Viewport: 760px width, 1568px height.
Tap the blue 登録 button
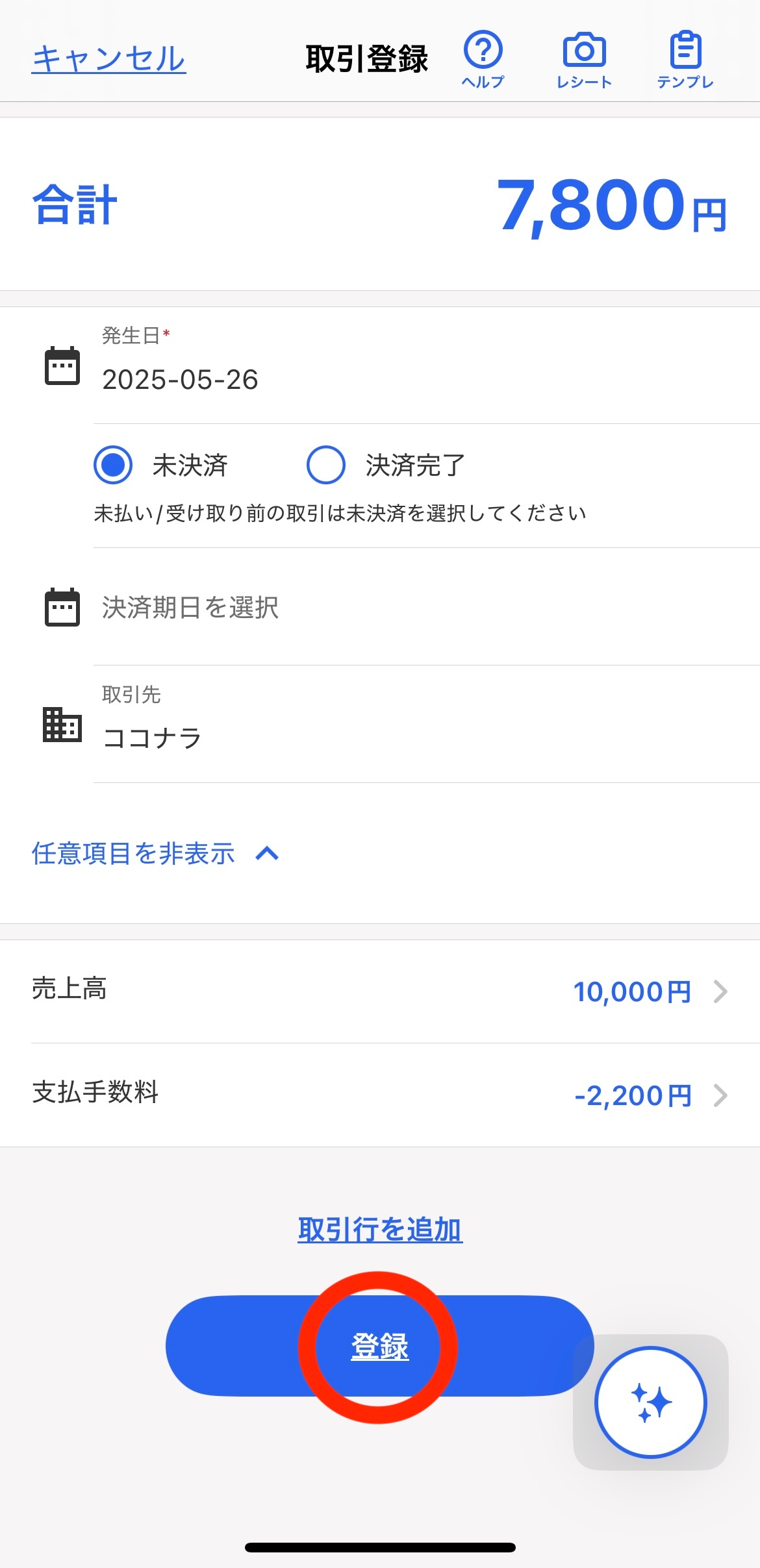[380, 1346]
